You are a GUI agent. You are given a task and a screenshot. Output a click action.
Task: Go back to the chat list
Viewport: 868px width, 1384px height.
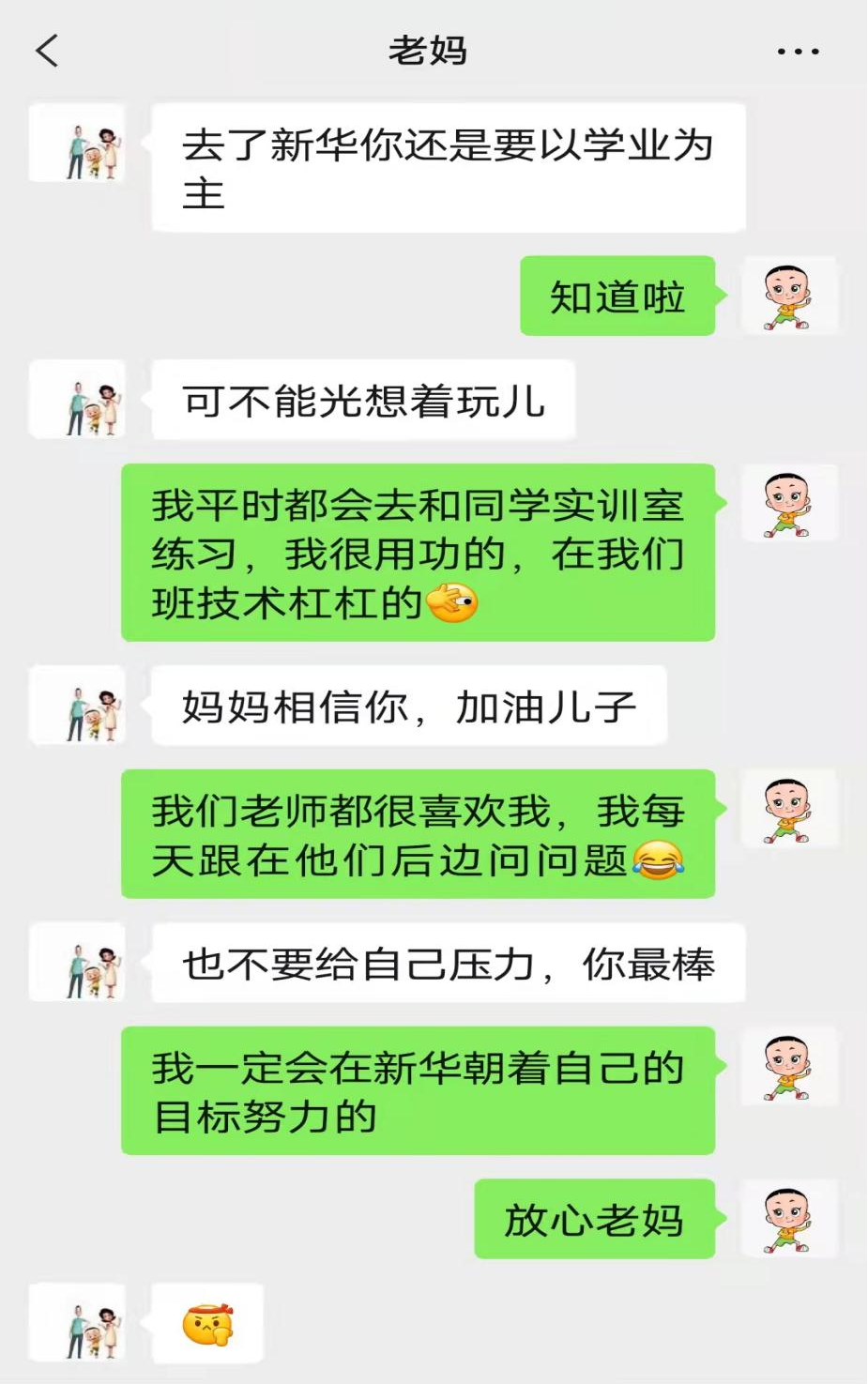[x=47, y=51]
